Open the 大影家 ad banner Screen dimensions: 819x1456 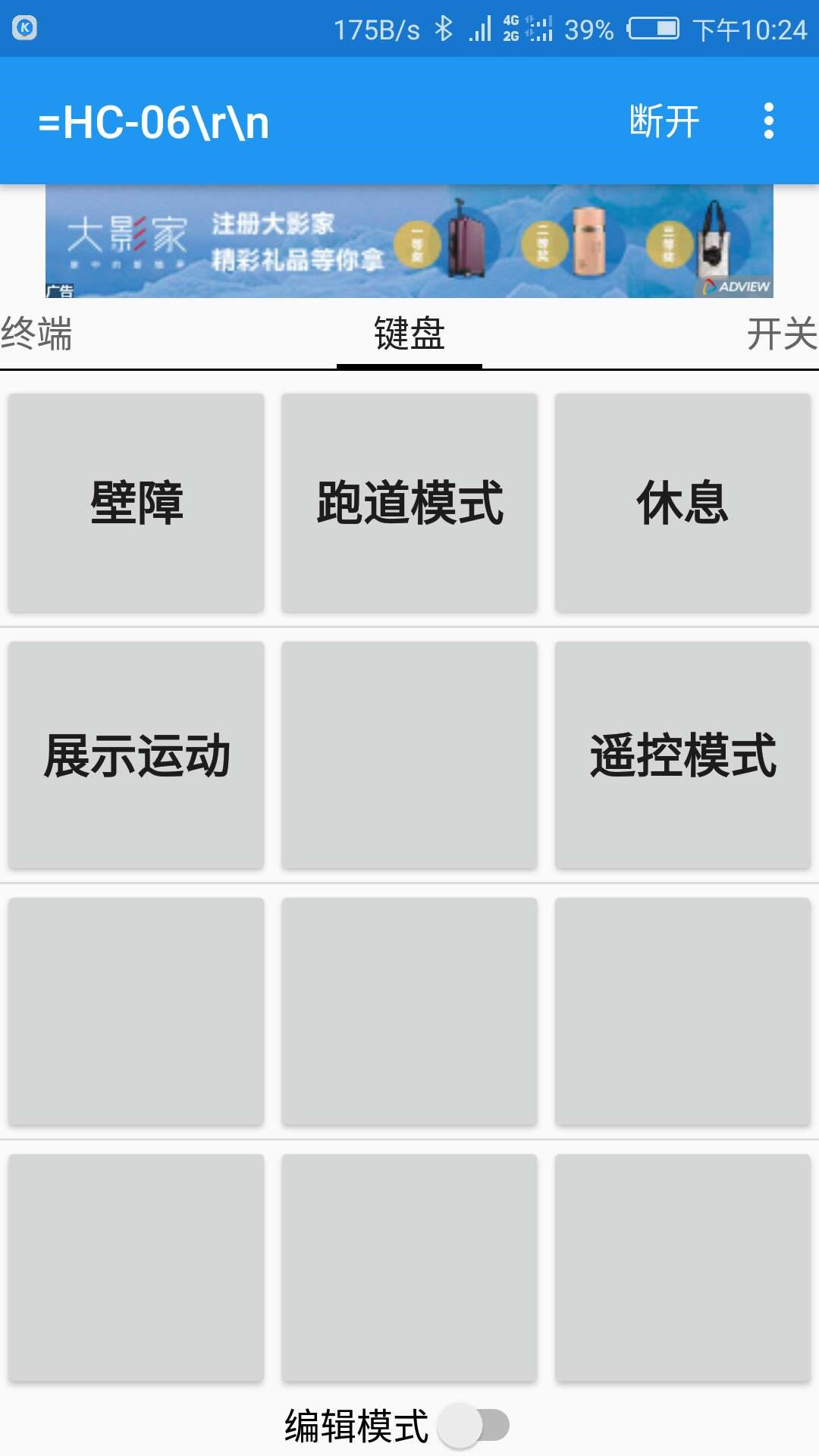409,241
